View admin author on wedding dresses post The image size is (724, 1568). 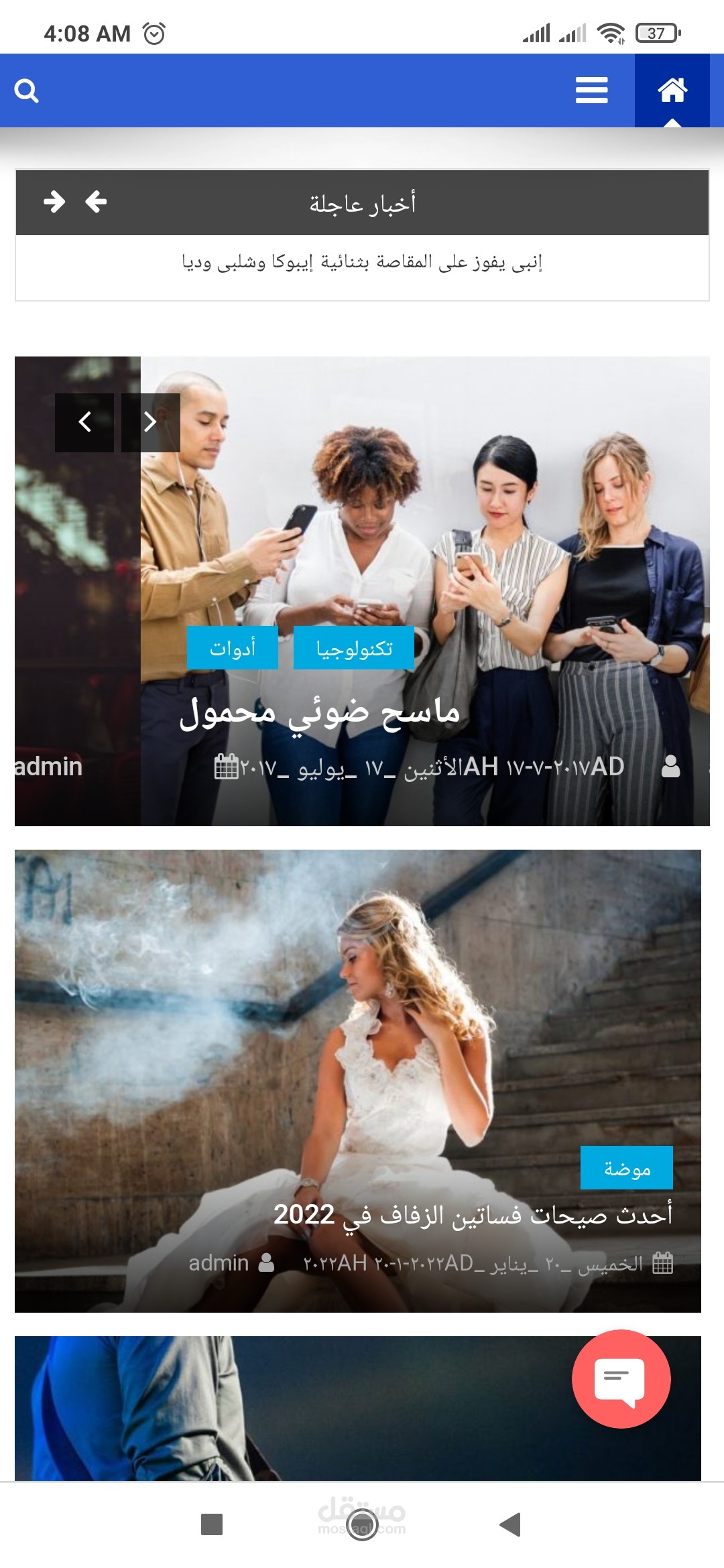(219, 1263)
